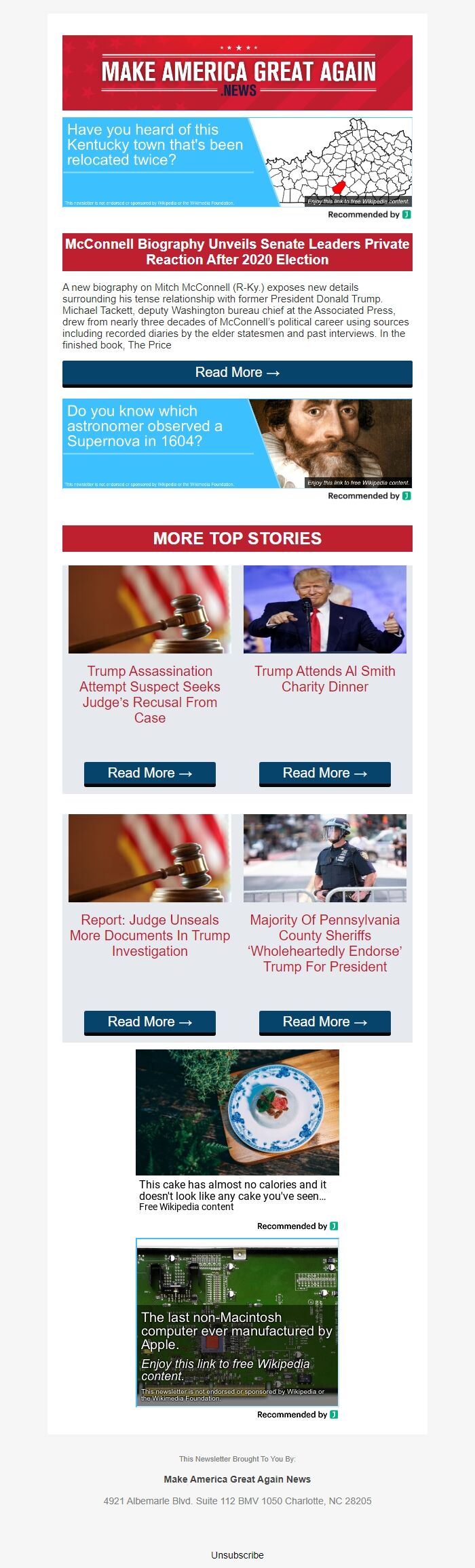Open the no-calorie cake Wikipedia card
Screen dimensions: 475x1568
(x=237, y=1129)
